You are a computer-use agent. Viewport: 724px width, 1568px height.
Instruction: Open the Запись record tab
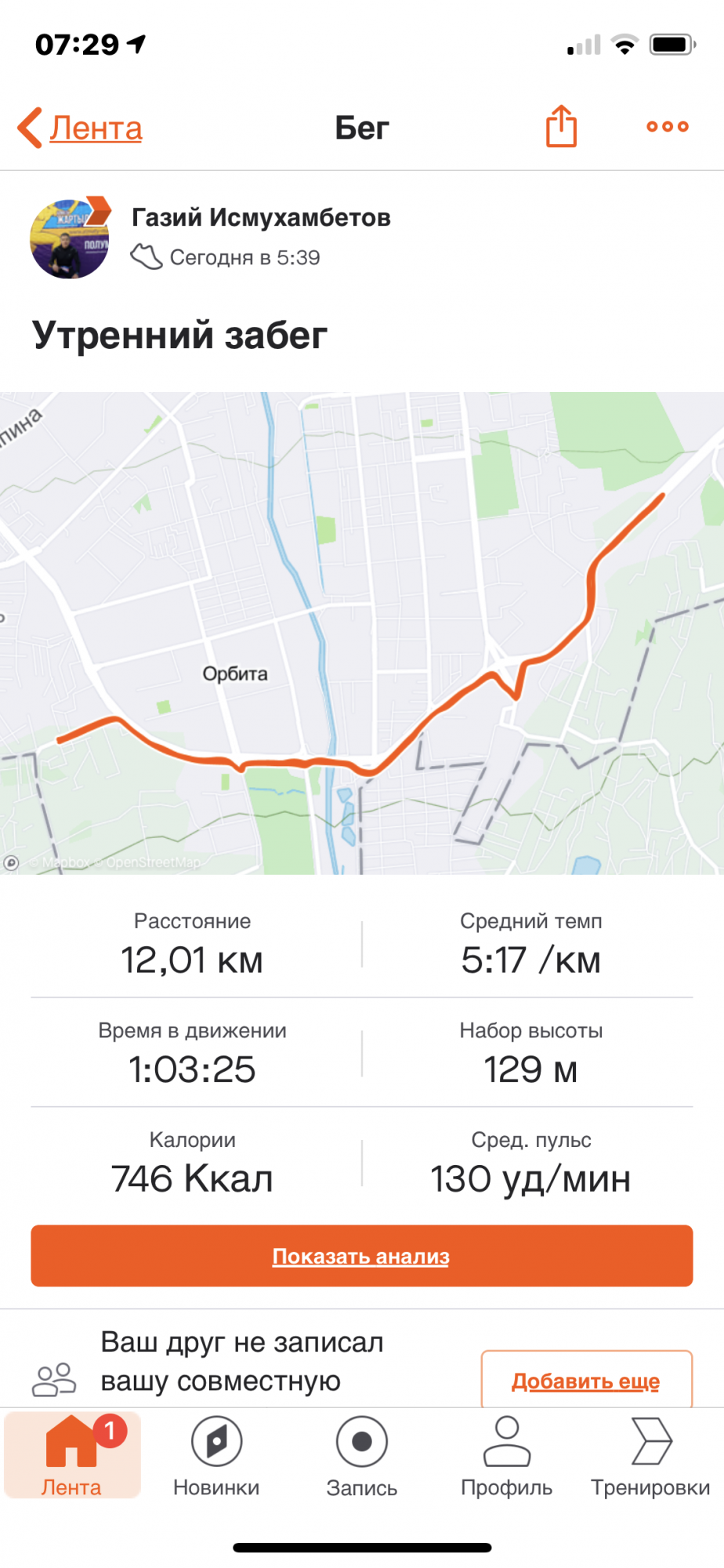[362, 1457]
